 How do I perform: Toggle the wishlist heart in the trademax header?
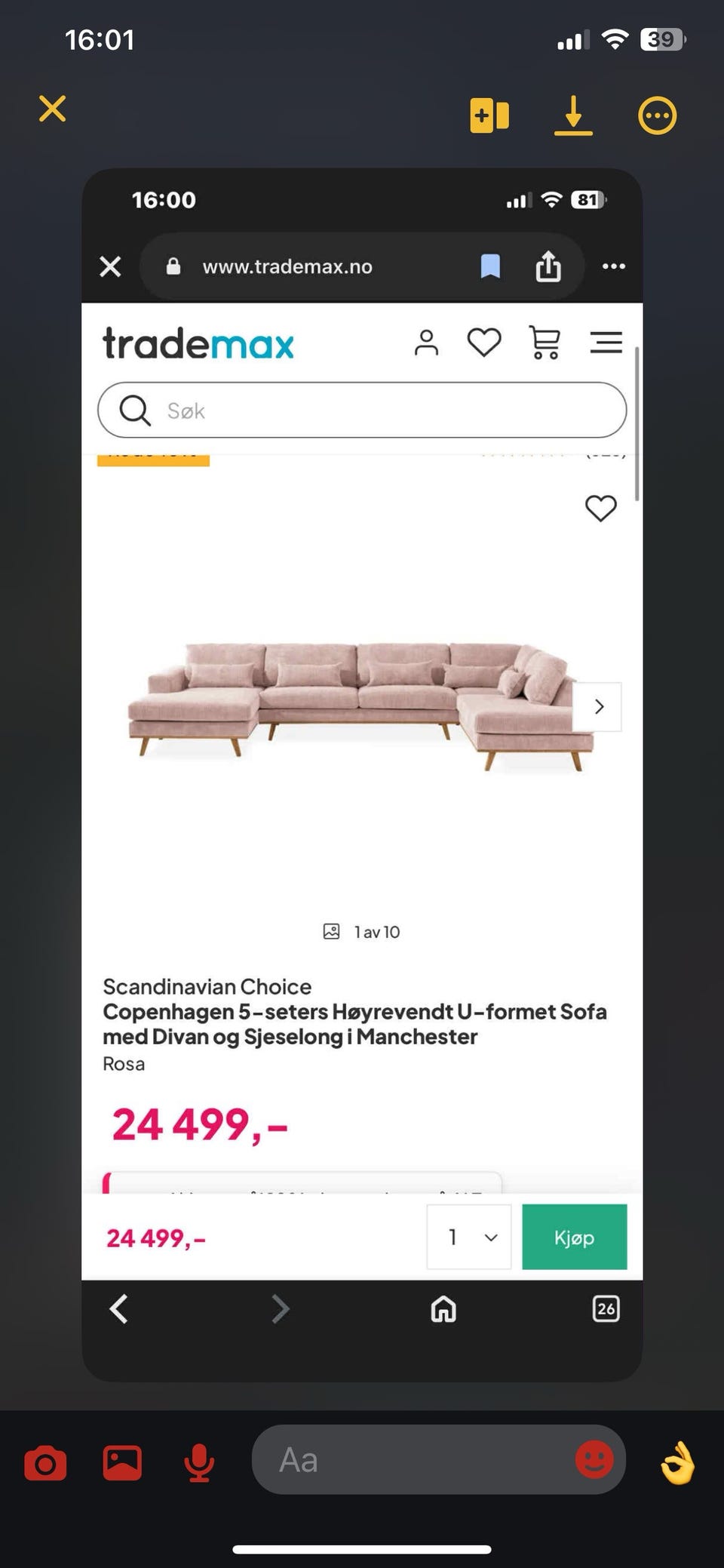point(483,341)
